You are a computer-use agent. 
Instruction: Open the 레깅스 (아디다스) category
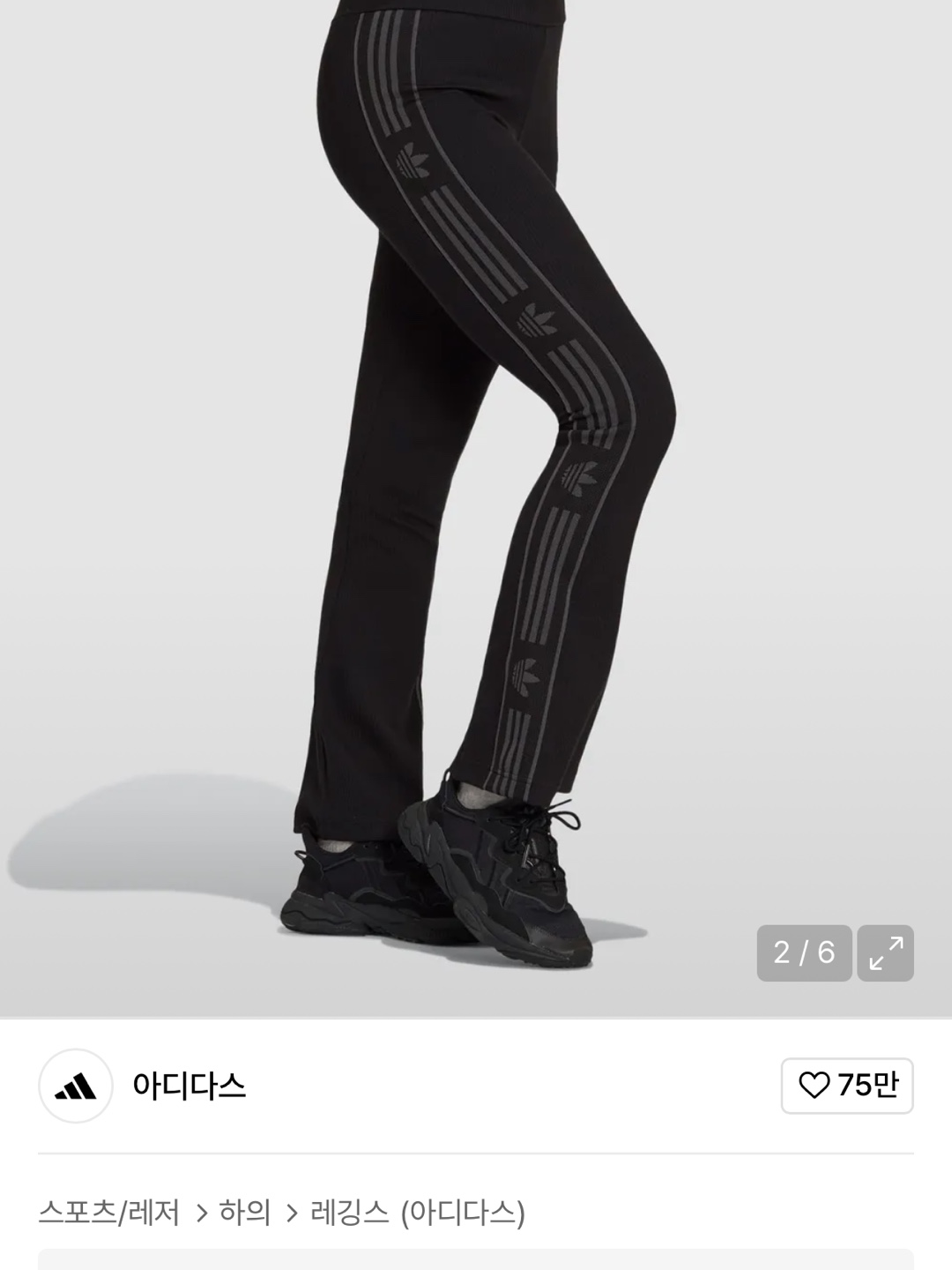(418, 1213)
